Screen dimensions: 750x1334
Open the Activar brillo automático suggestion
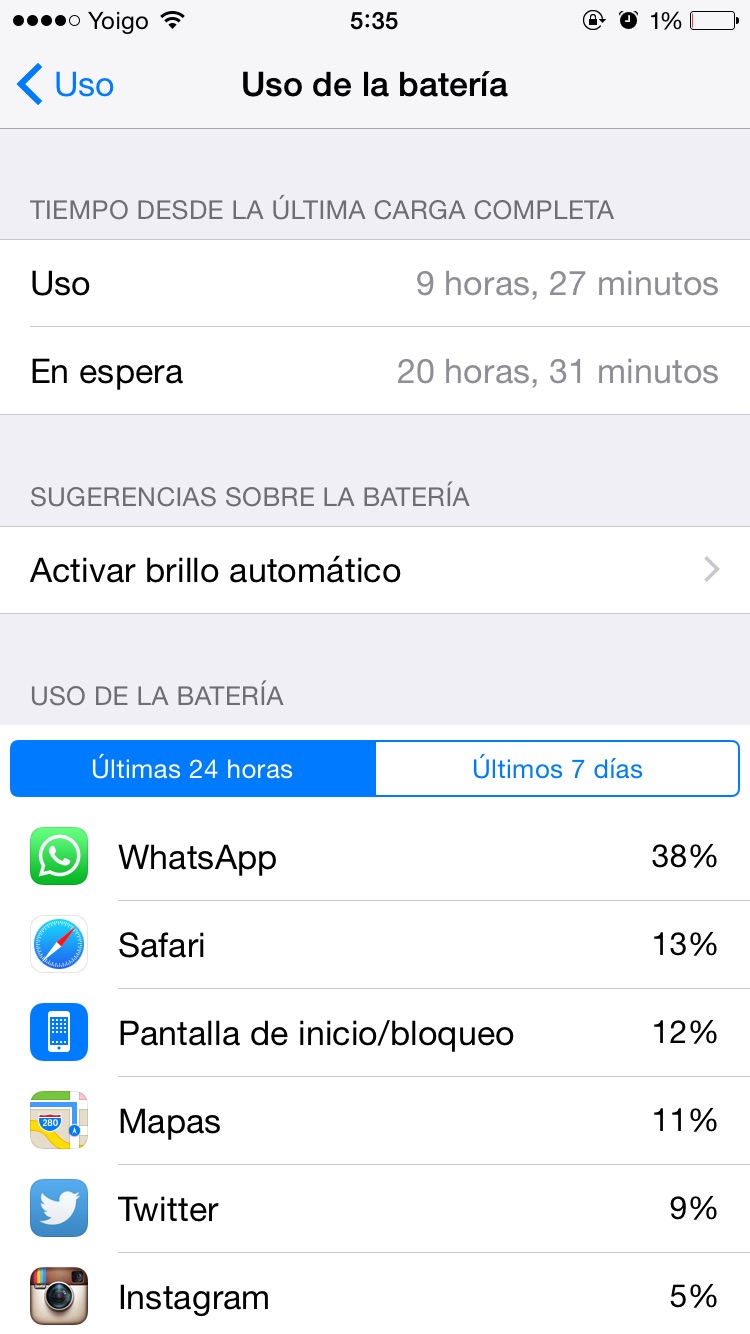point(374,570)
